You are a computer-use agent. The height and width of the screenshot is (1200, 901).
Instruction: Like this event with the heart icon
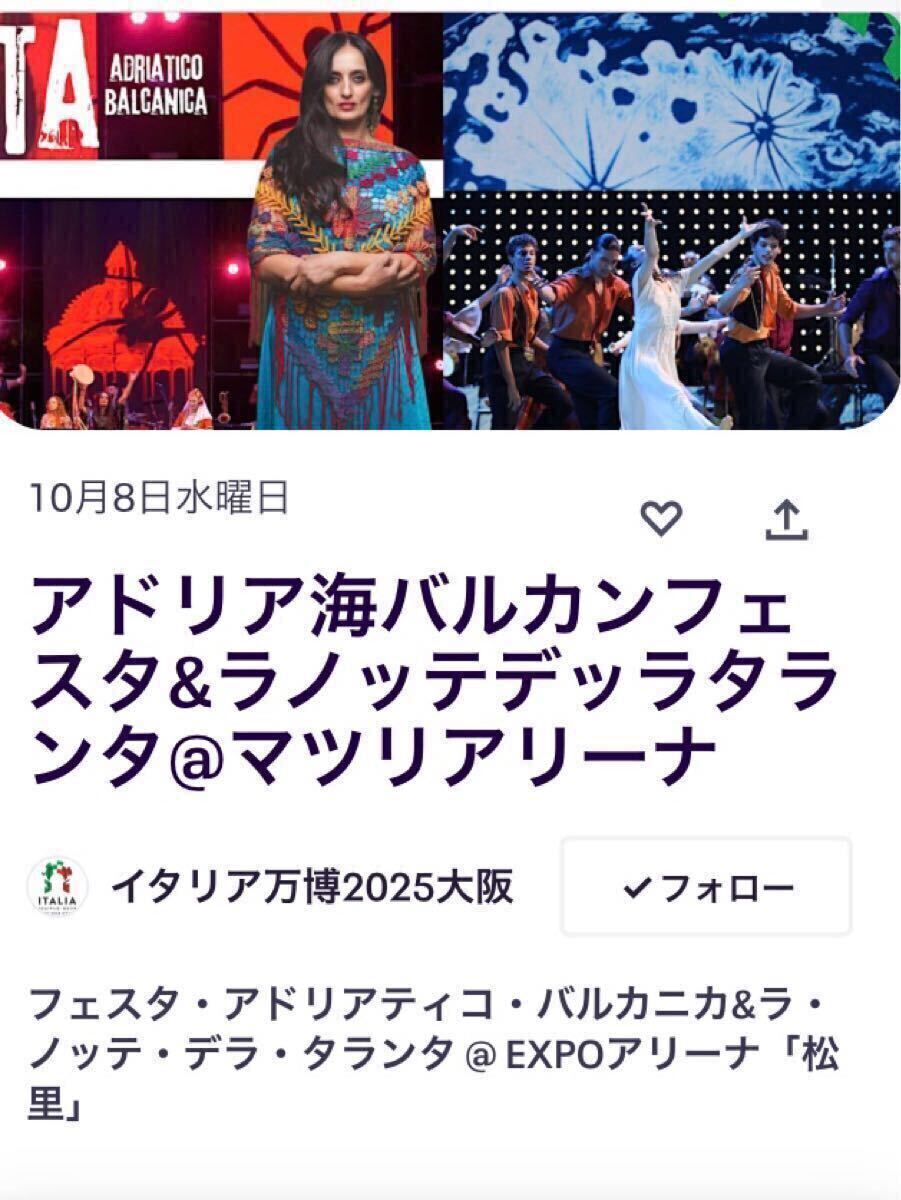tap(661, 518)
